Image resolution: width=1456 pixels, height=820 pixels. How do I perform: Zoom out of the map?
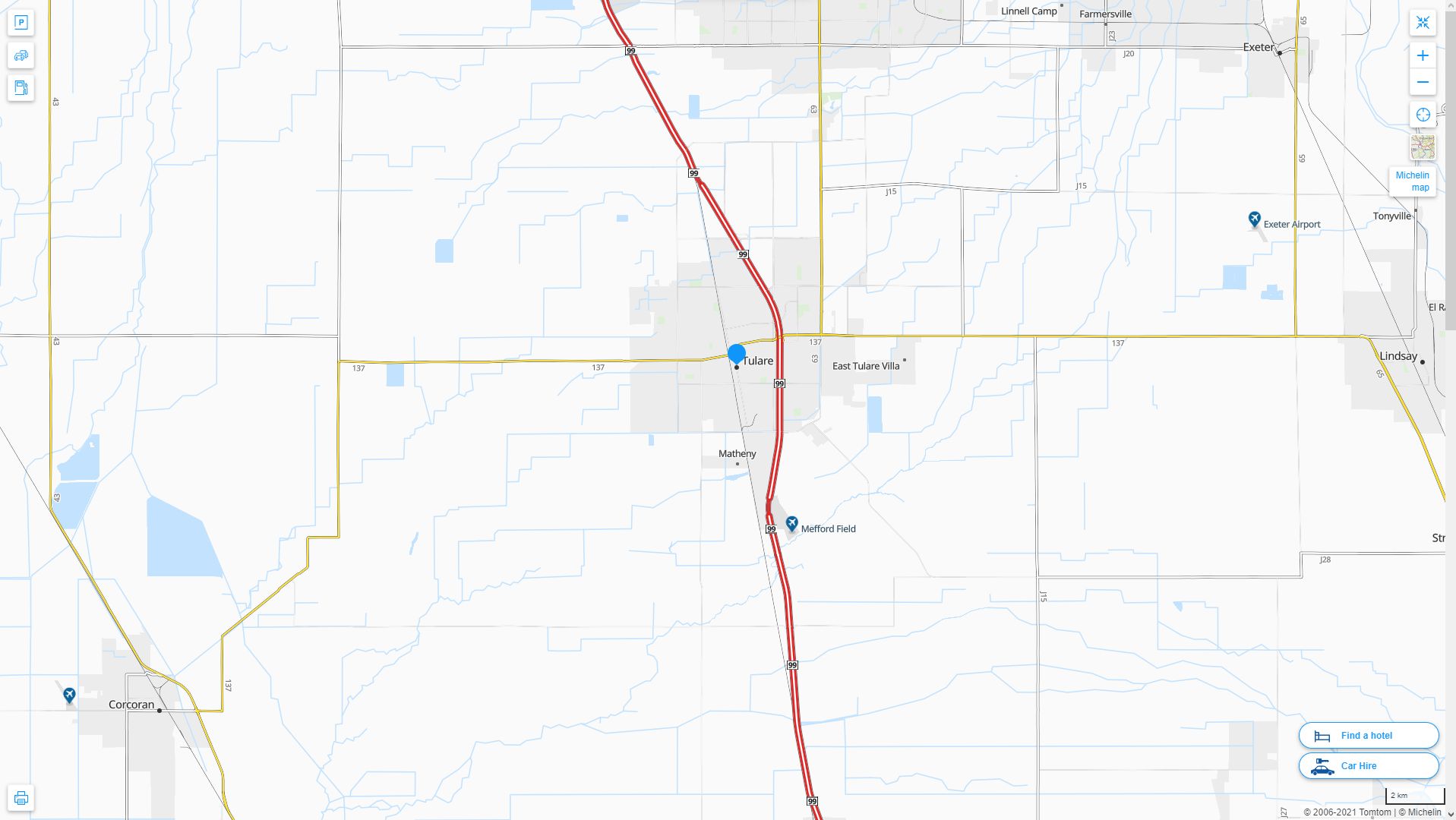[x=1423, y=82]
